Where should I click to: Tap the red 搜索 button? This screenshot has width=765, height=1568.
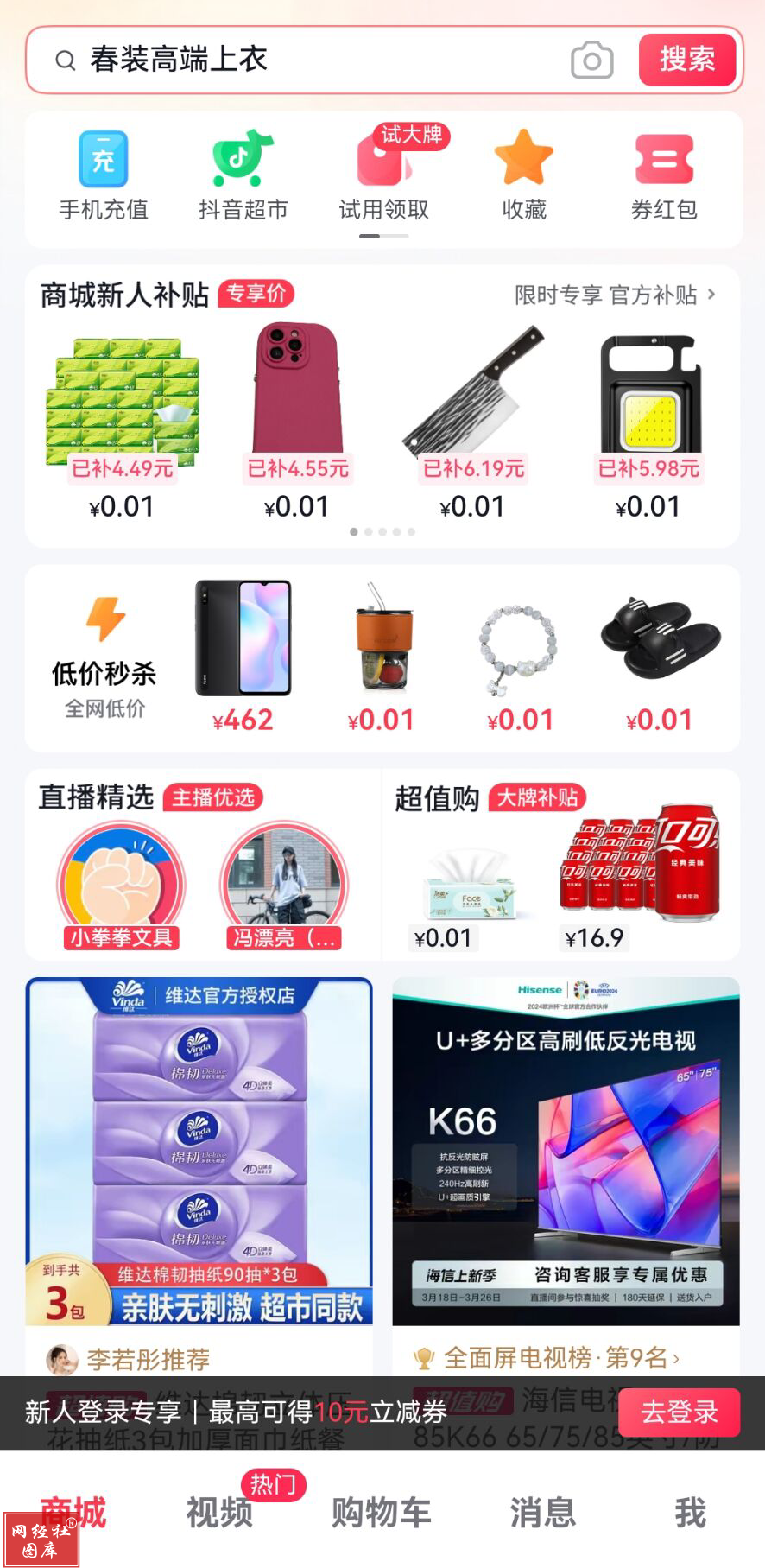click(x=686, y=60)
